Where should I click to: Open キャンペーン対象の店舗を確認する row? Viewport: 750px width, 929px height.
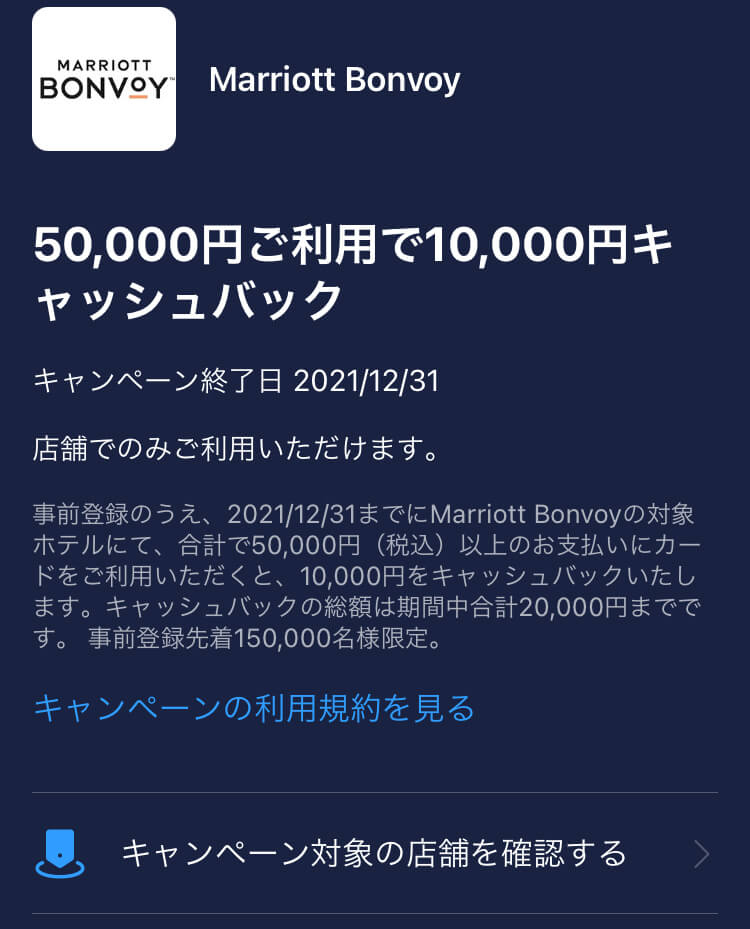(x=374, y=853)
